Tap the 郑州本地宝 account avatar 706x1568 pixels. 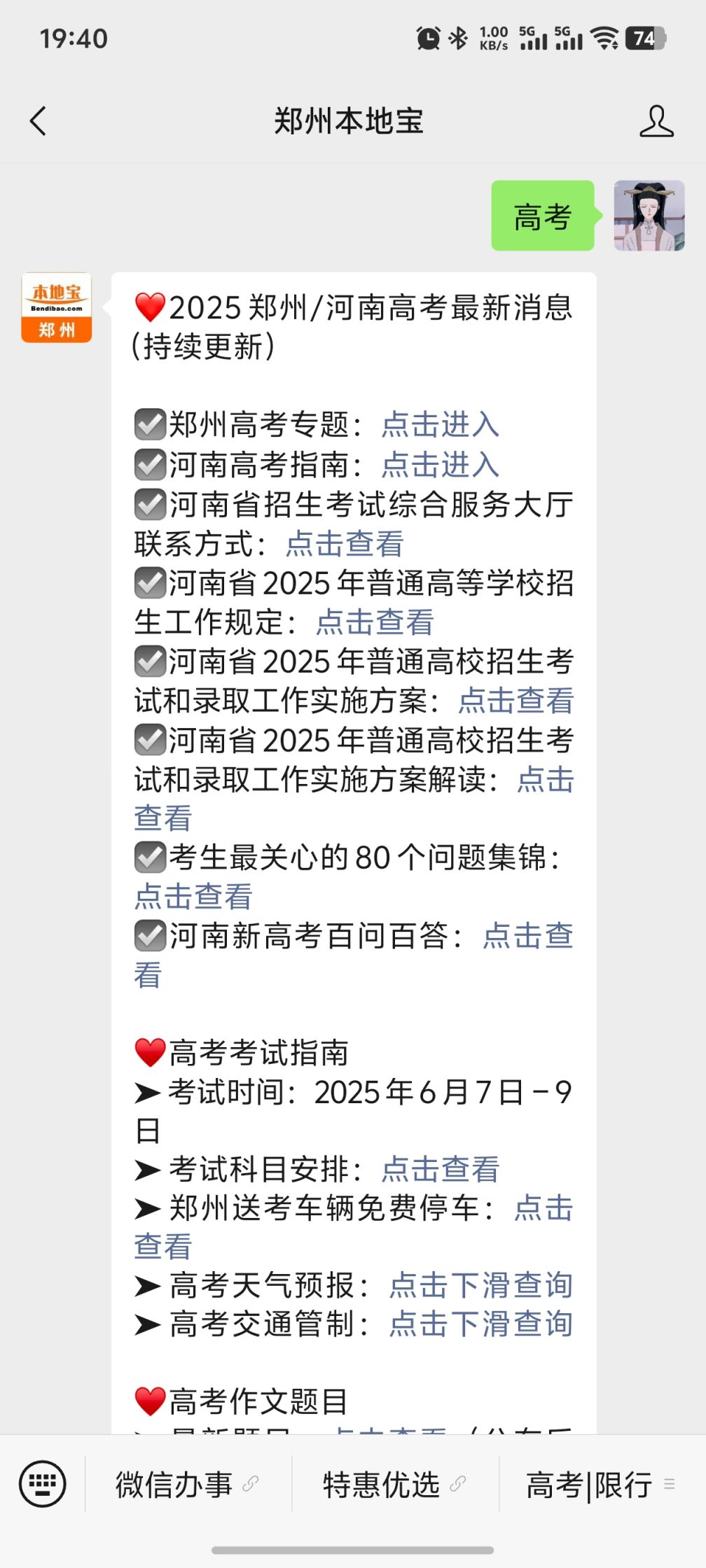56,307
